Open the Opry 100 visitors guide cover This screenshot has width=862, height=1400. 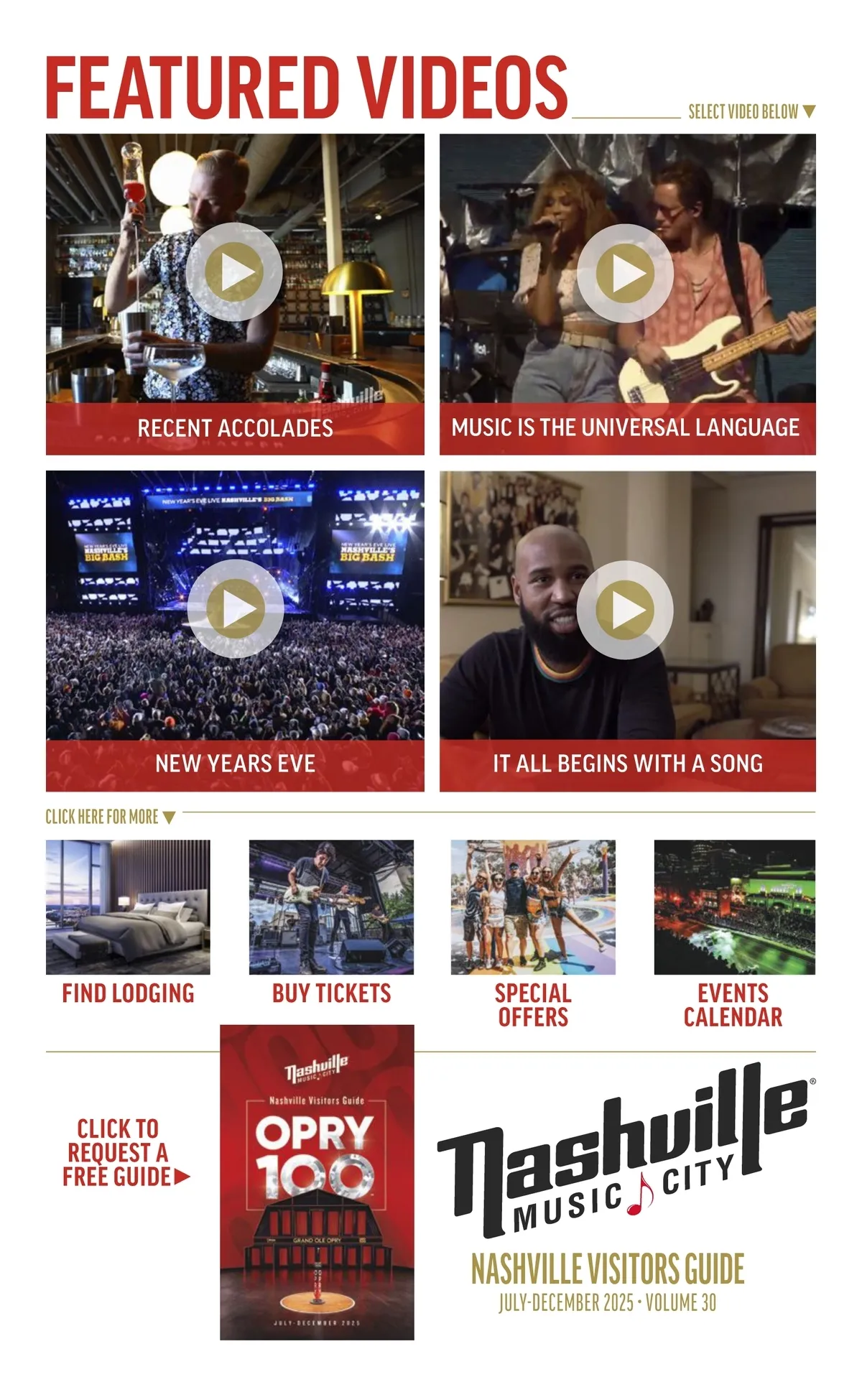pyautogui.click(x=317, y=1182)
